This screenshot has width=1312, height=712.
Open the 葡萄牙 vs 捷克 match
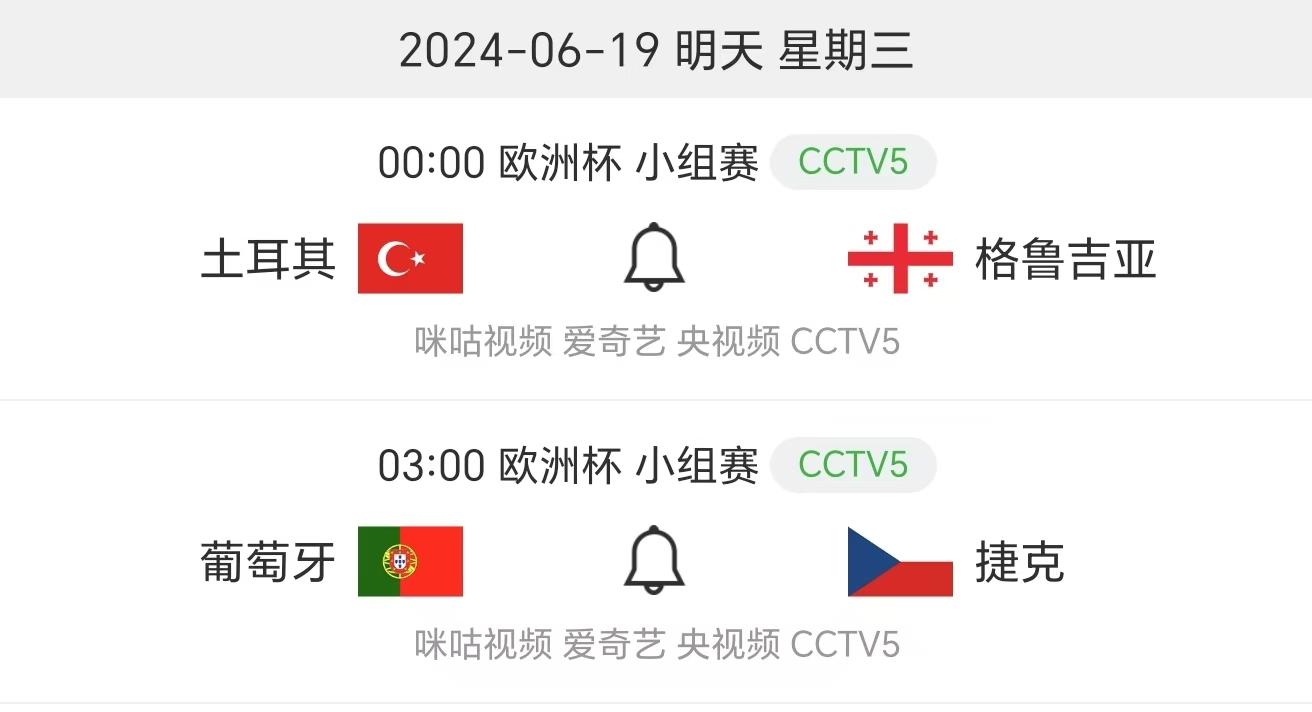268,562
